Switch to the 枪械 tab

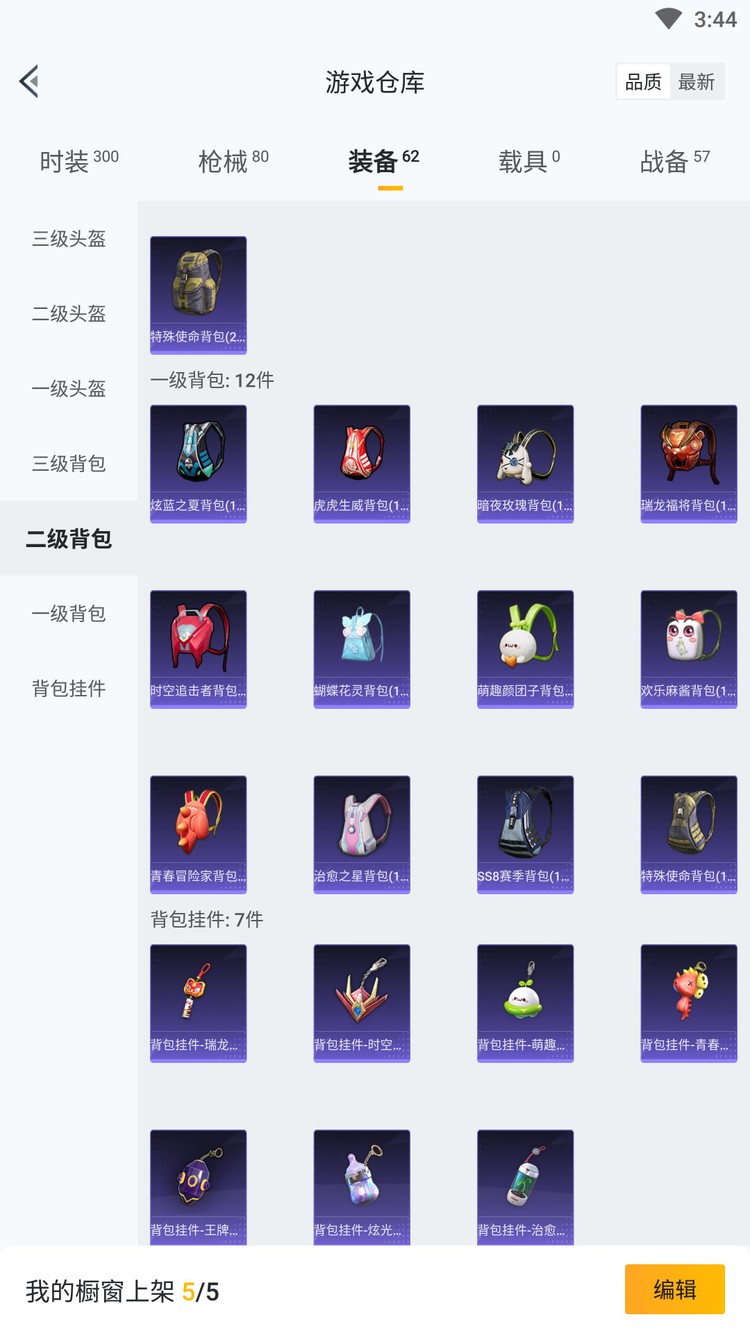232,161
